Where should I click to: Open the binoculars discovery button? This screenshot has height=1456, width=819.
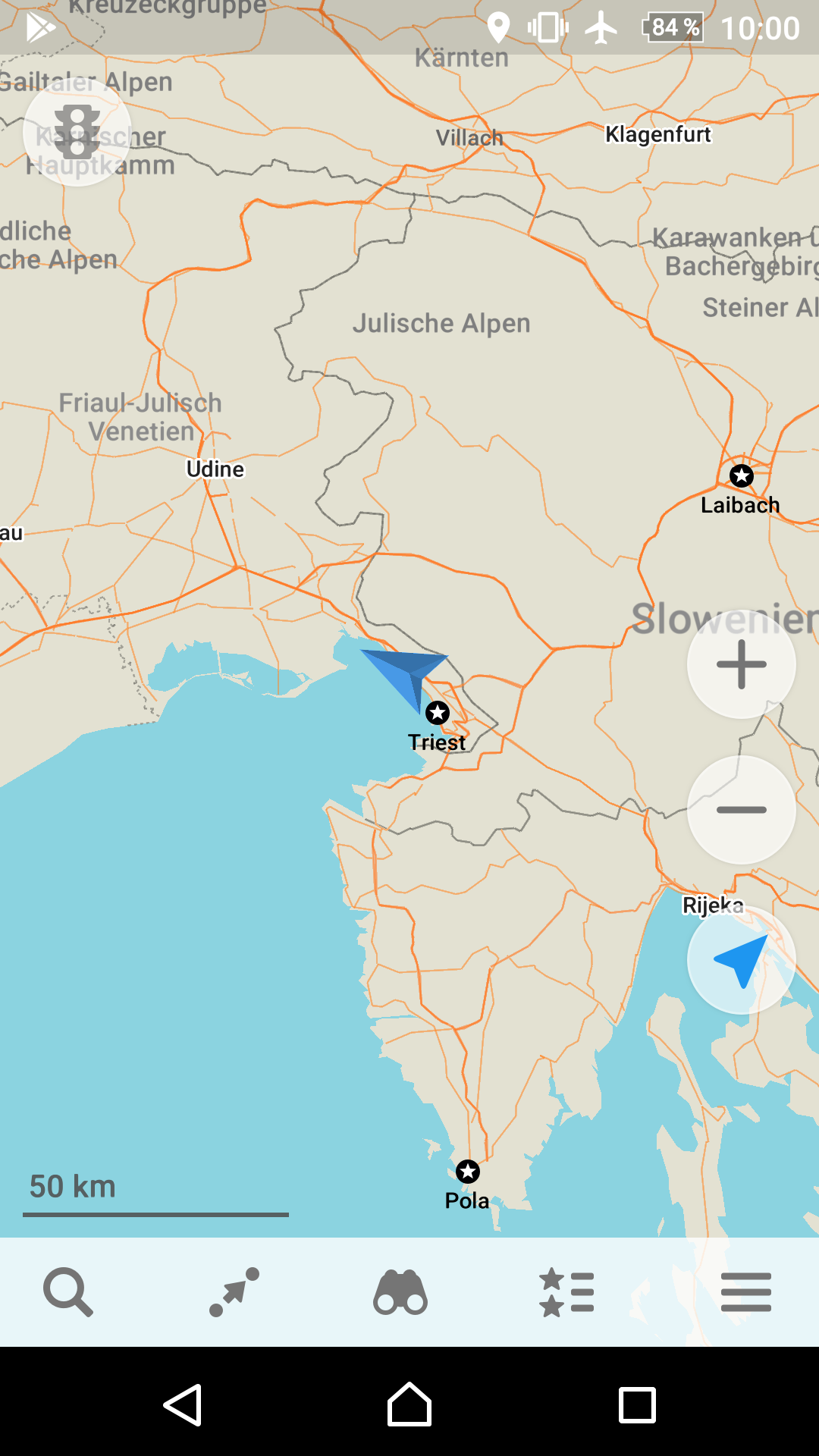400,1291
